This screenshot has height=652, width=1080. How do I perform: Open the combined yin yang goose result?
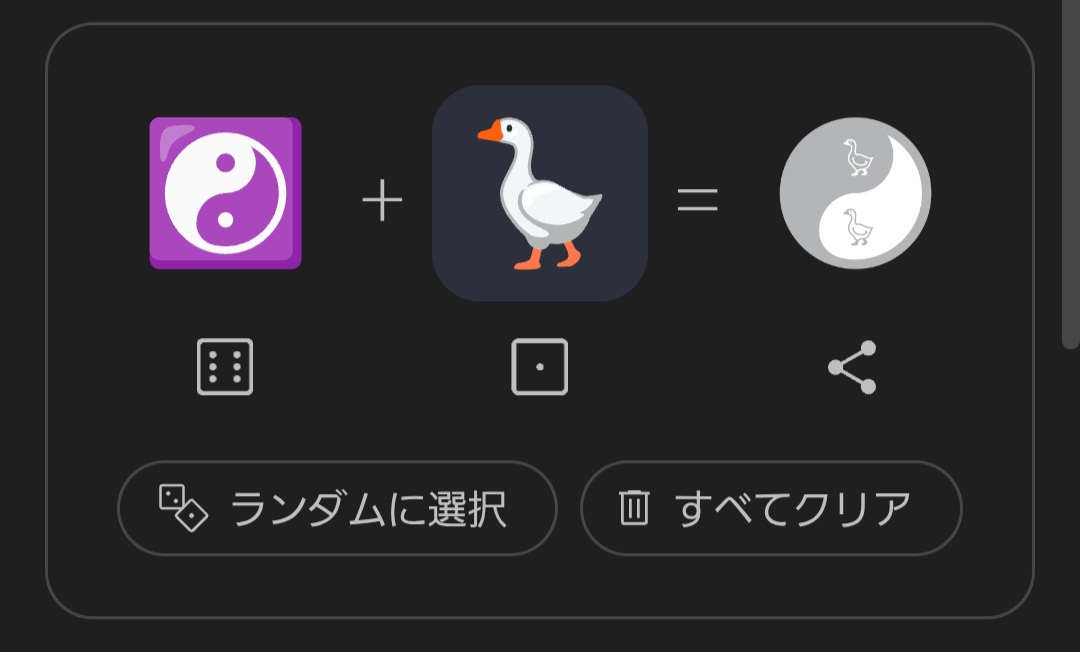[x=855, y=193]
